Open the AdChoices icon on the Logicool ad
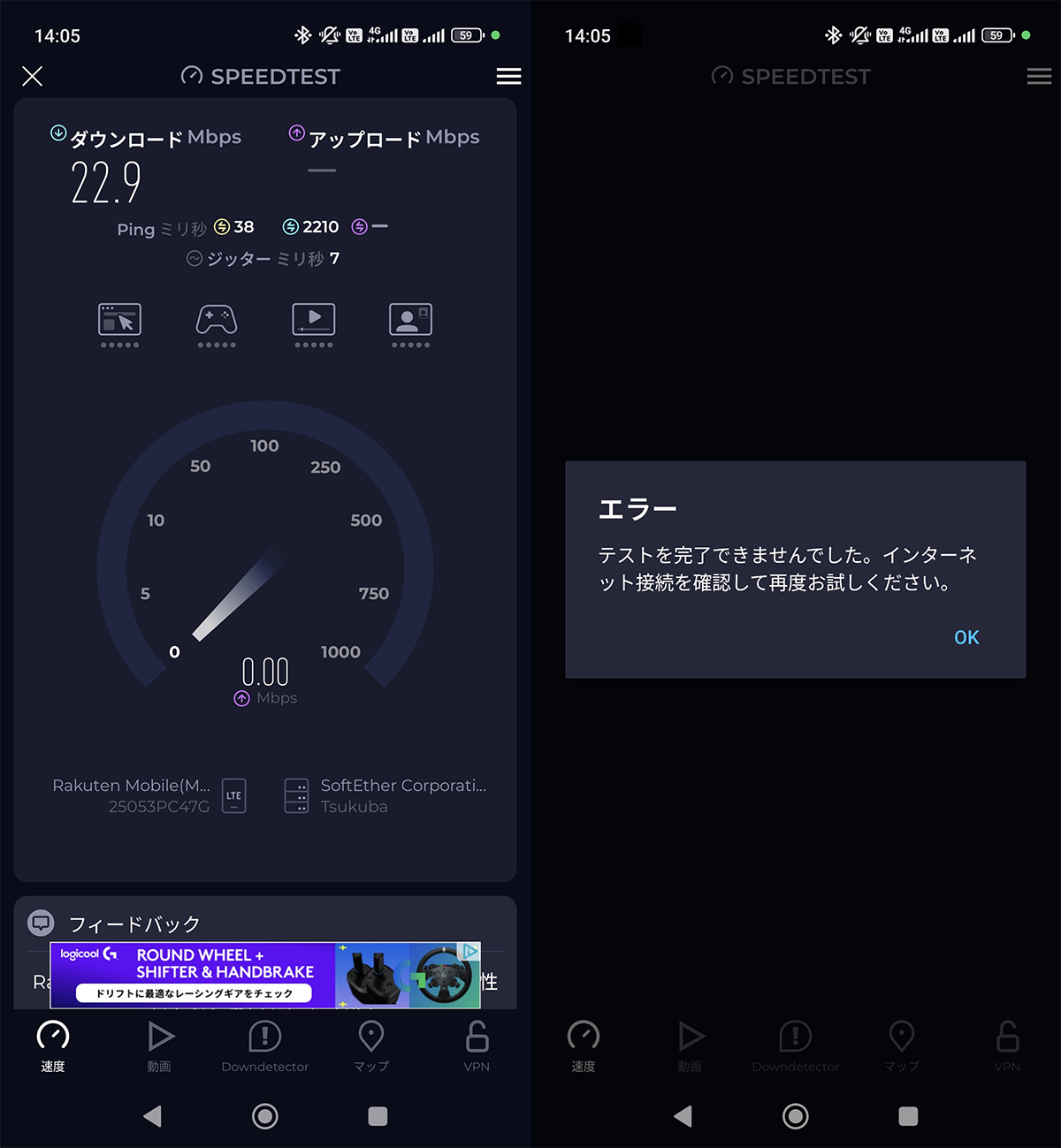1061x1148 pixels. (x=471, y=951)
